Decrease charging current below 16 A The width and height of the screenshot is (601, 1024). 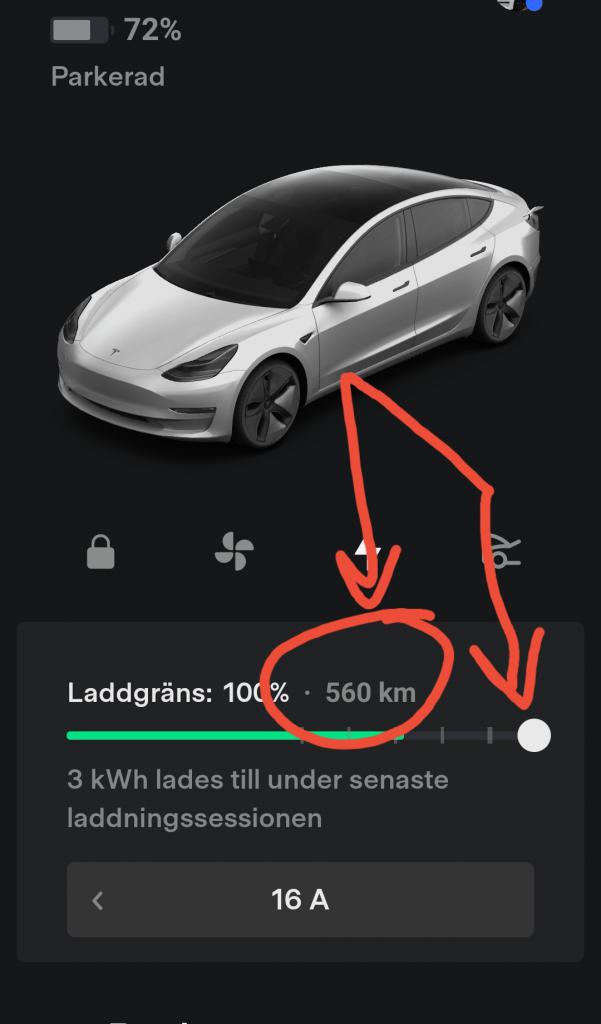98,900
